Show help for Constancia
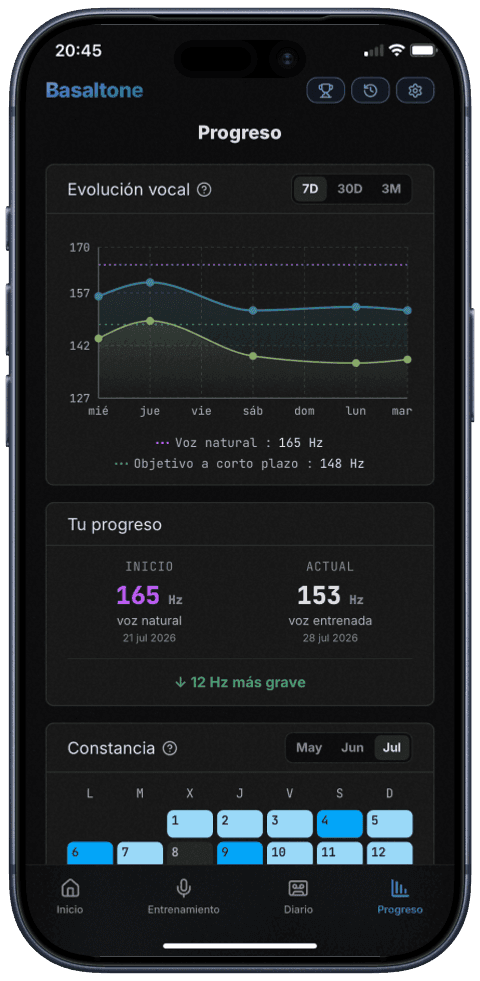 [x=170, y=748]
